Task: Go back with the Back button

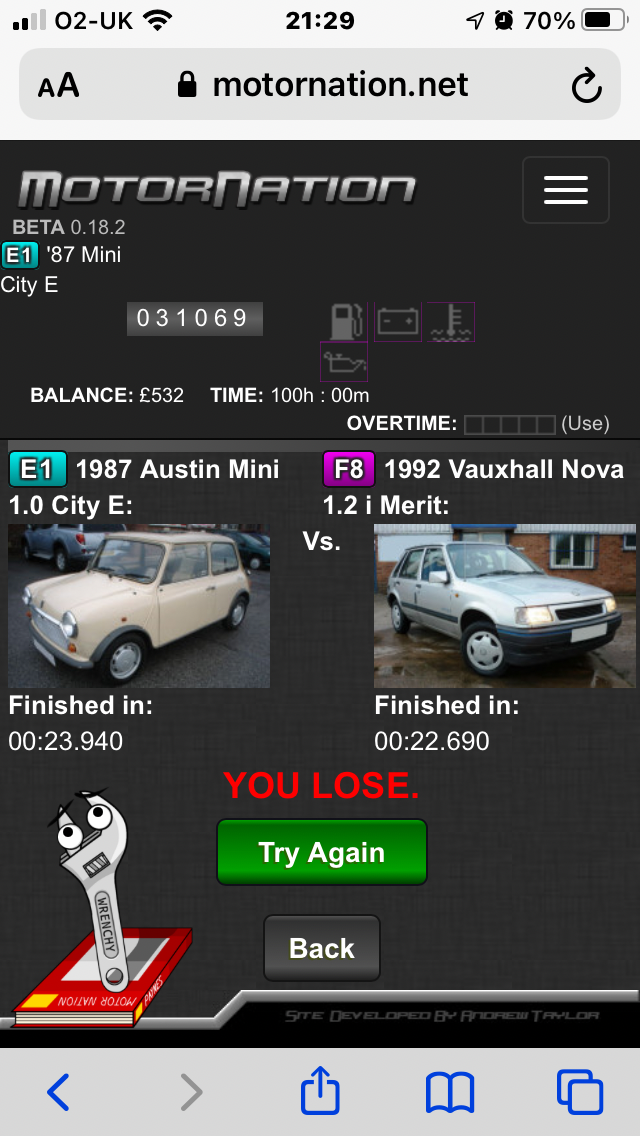Action: pos(322,948)
